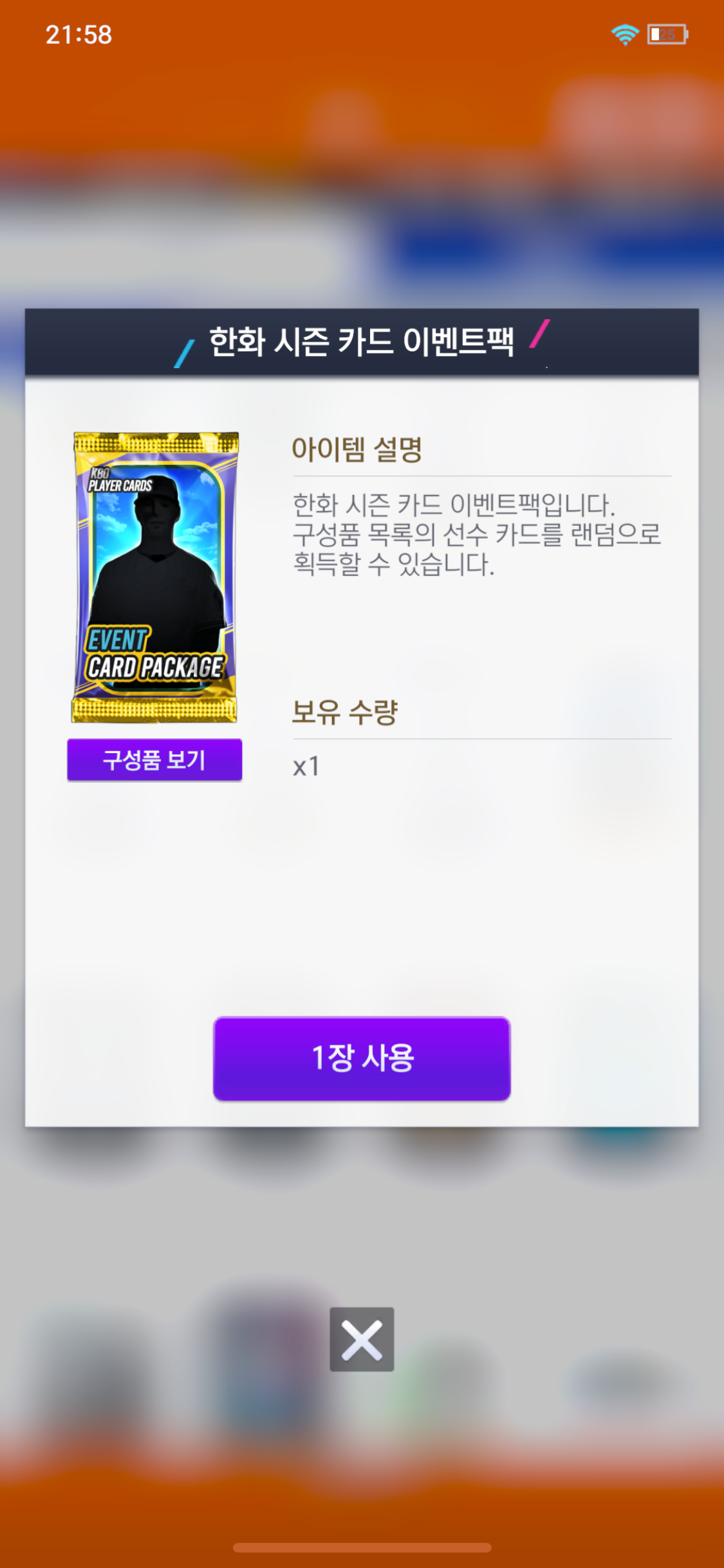Tap the 구성품 보기 button
Screen dimensions: 724x1568
154,760
